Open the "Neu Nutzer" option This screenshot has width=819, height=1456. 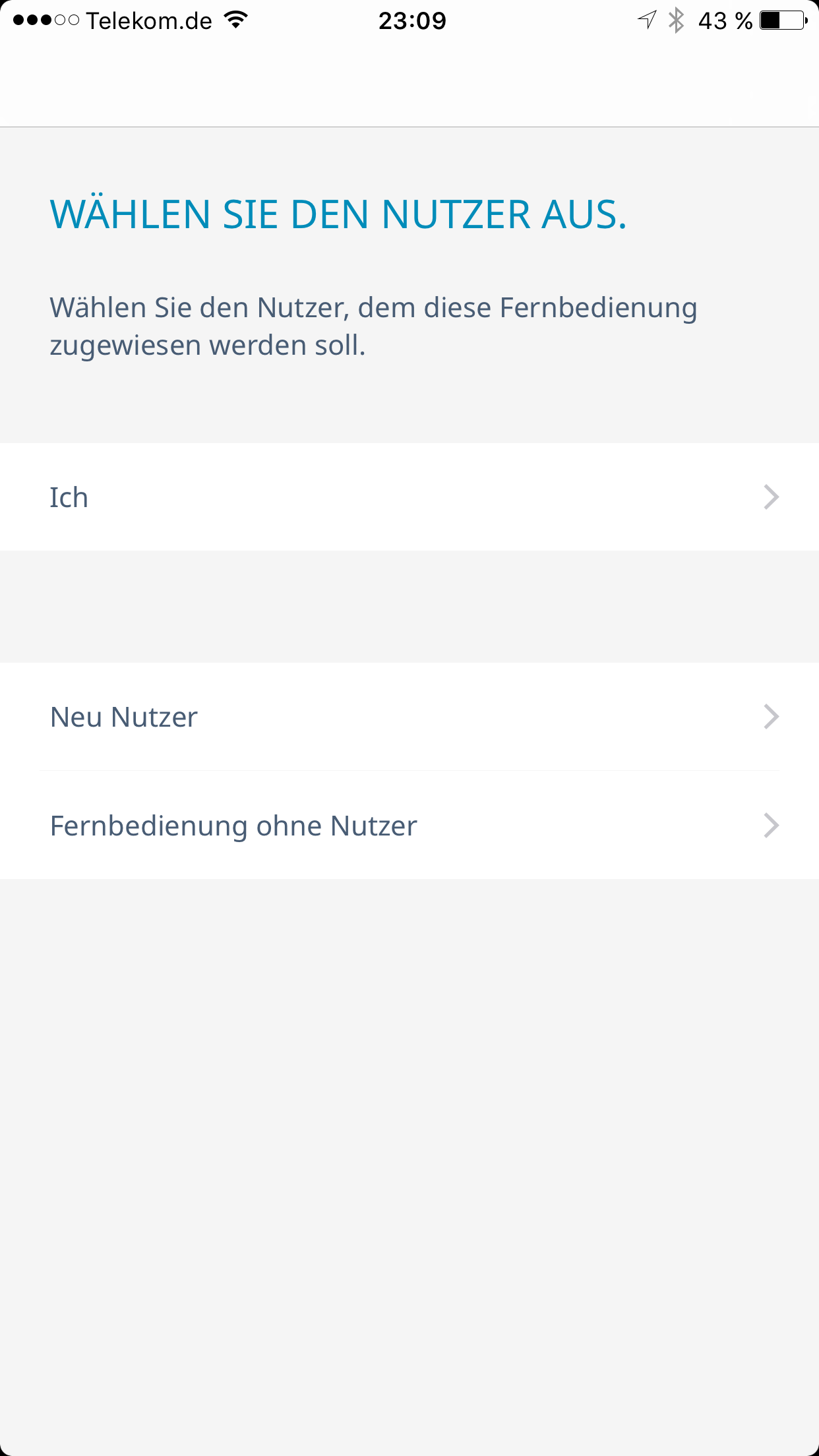click(x=409, y=717)
